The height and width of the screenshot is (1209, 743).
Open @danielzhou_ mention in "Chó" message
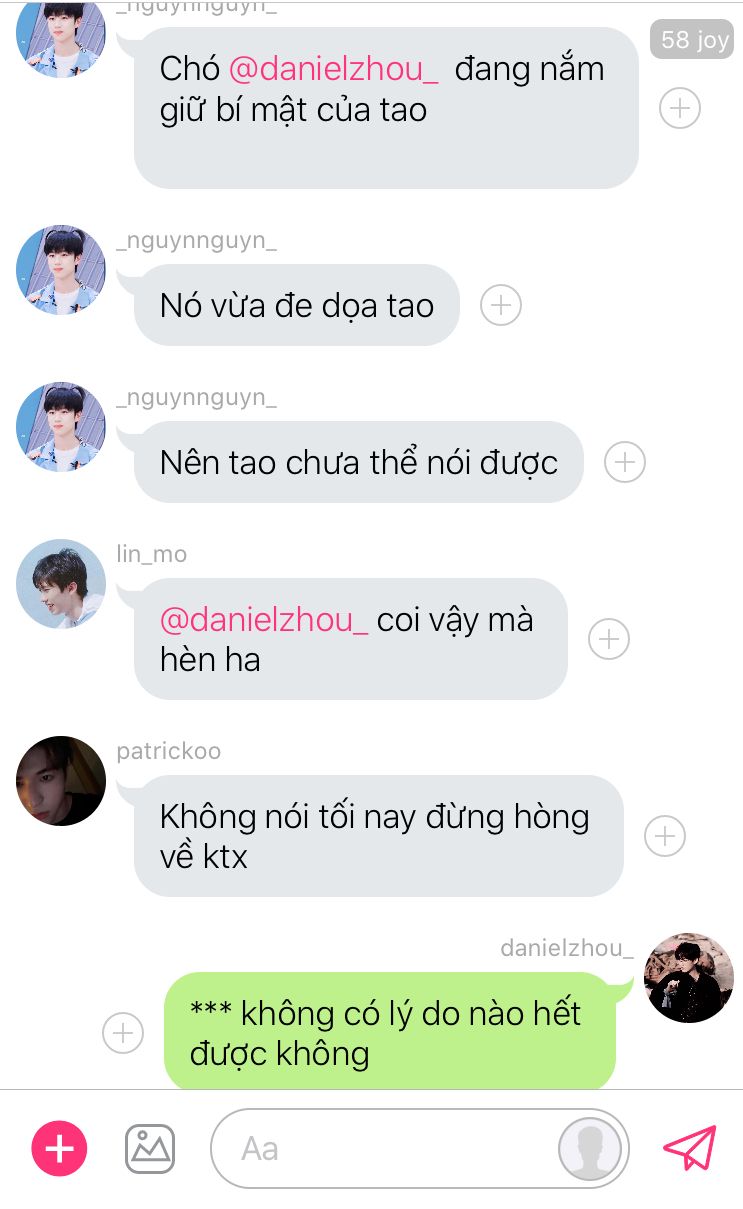[333, 69]
